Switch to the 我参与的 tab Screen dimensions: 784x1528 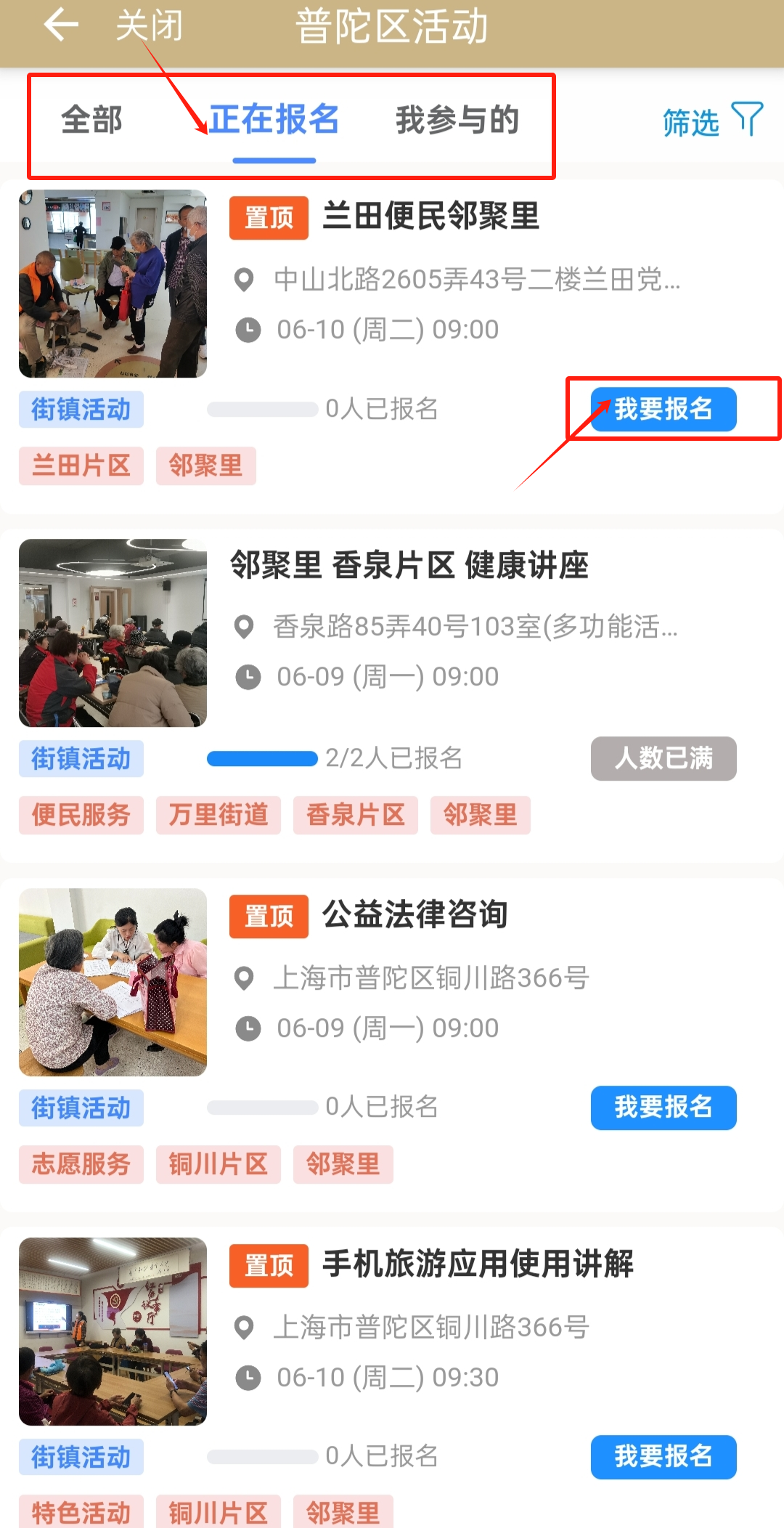(457, 120)
